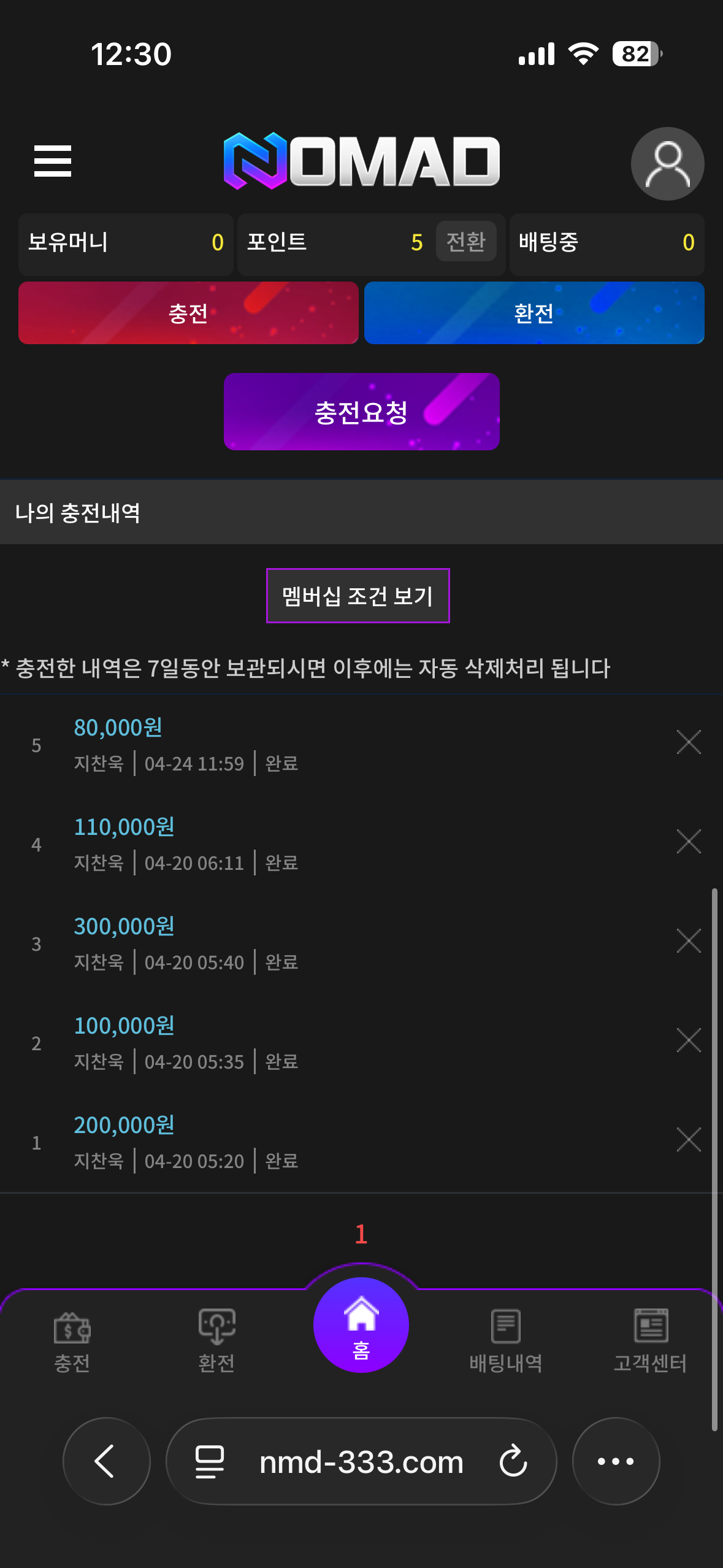Viewport: 723px width, 1568px height.
Task: Select page 1 in pagination
Action: click(361, 1234)
